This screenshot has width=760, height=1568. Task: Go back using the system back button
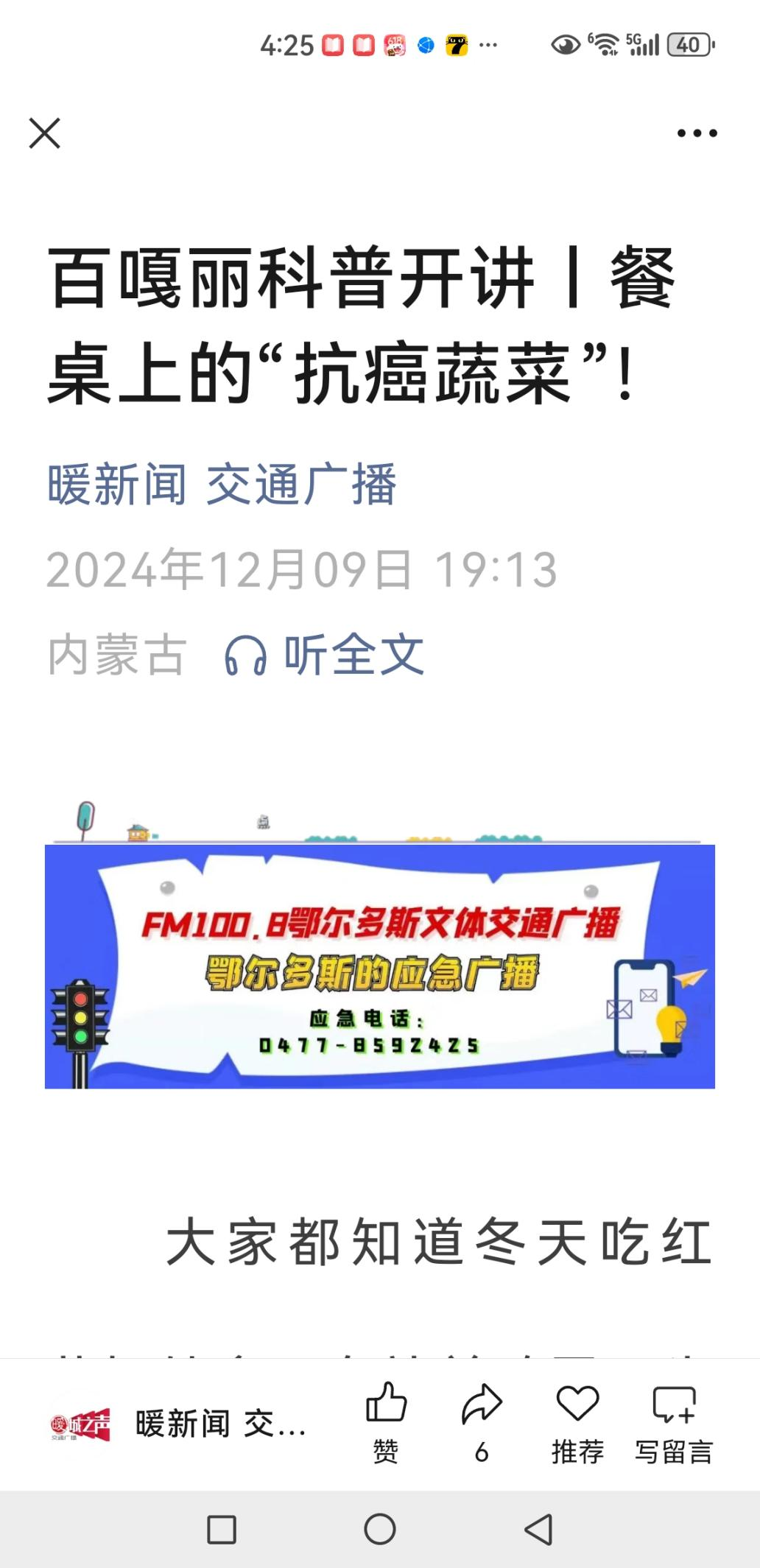click(538, 1530)
